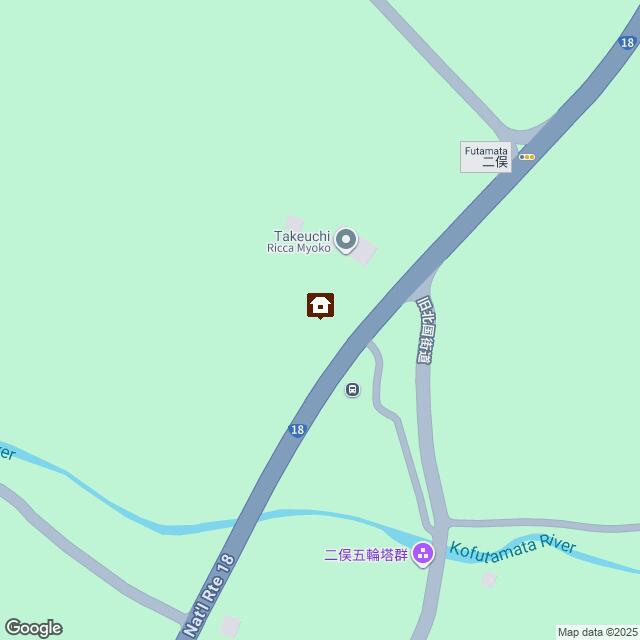
Task: Select the 二俣五輪塔群 purple landmark marker
Action: tap(423, 553)
